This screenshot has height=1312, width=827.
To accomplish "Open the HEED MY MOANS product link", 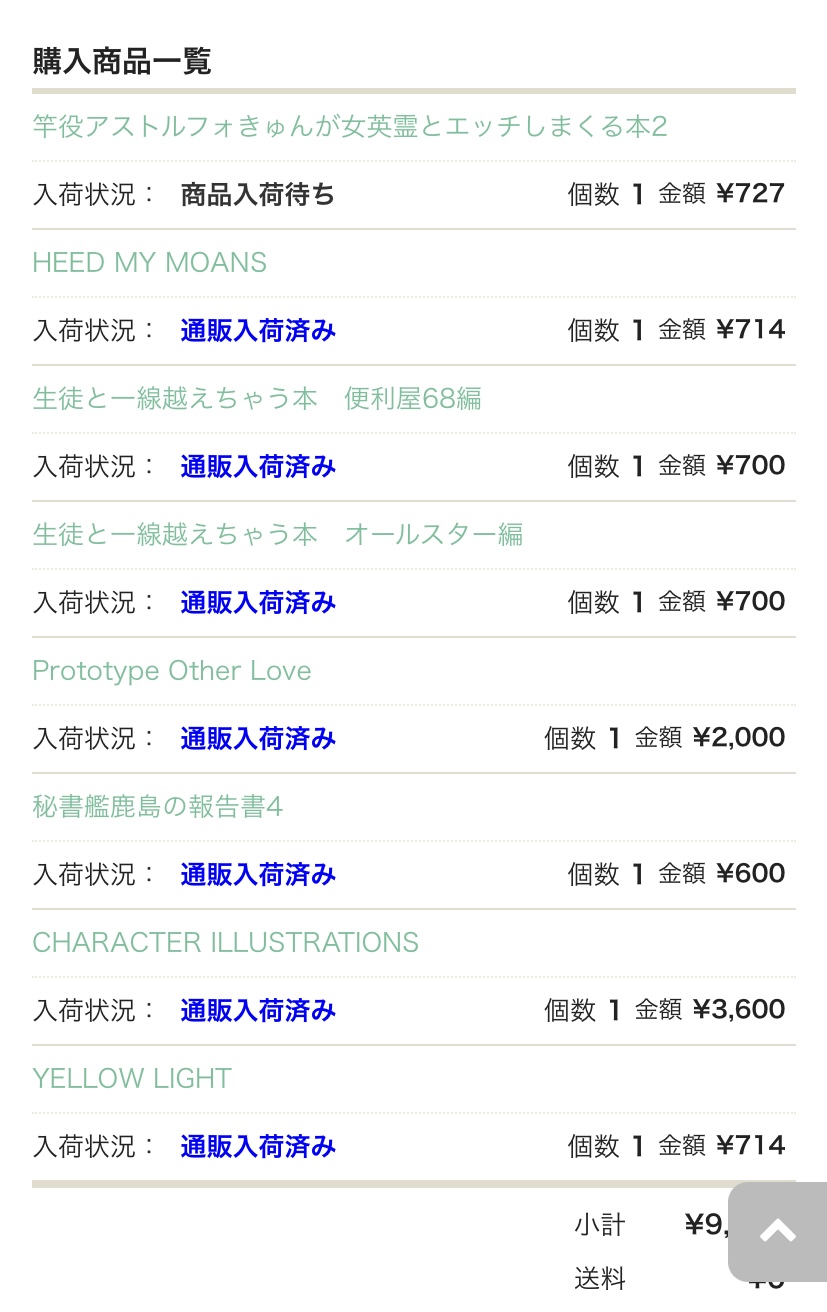I will coord(149,263).
